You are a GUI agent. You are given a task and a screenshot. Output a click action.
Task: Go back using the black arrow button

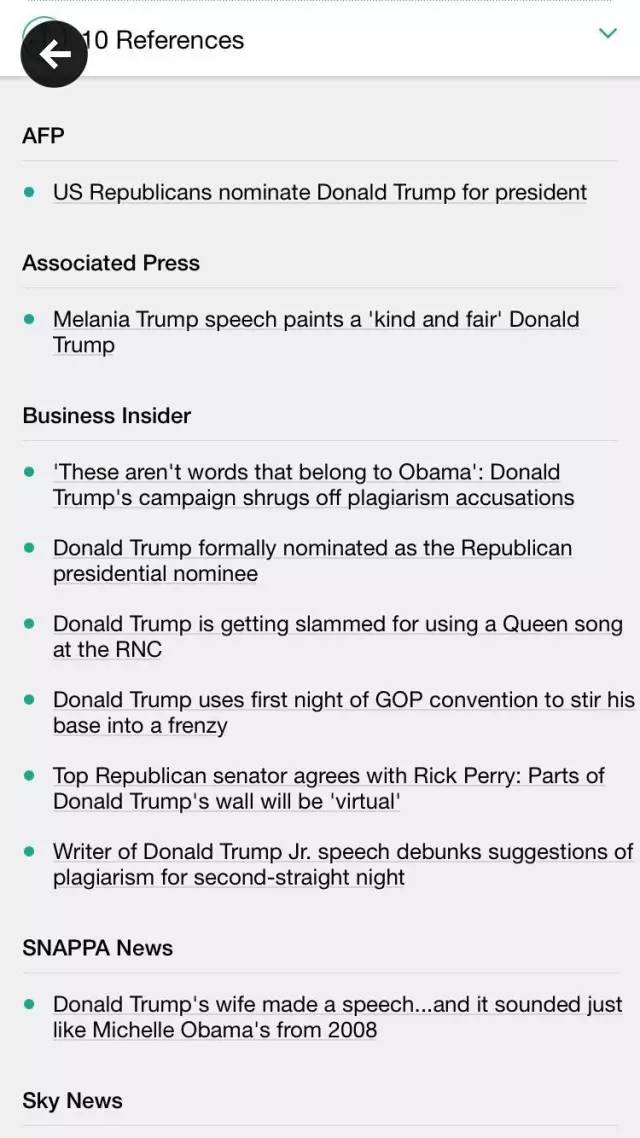coord(54,54)
